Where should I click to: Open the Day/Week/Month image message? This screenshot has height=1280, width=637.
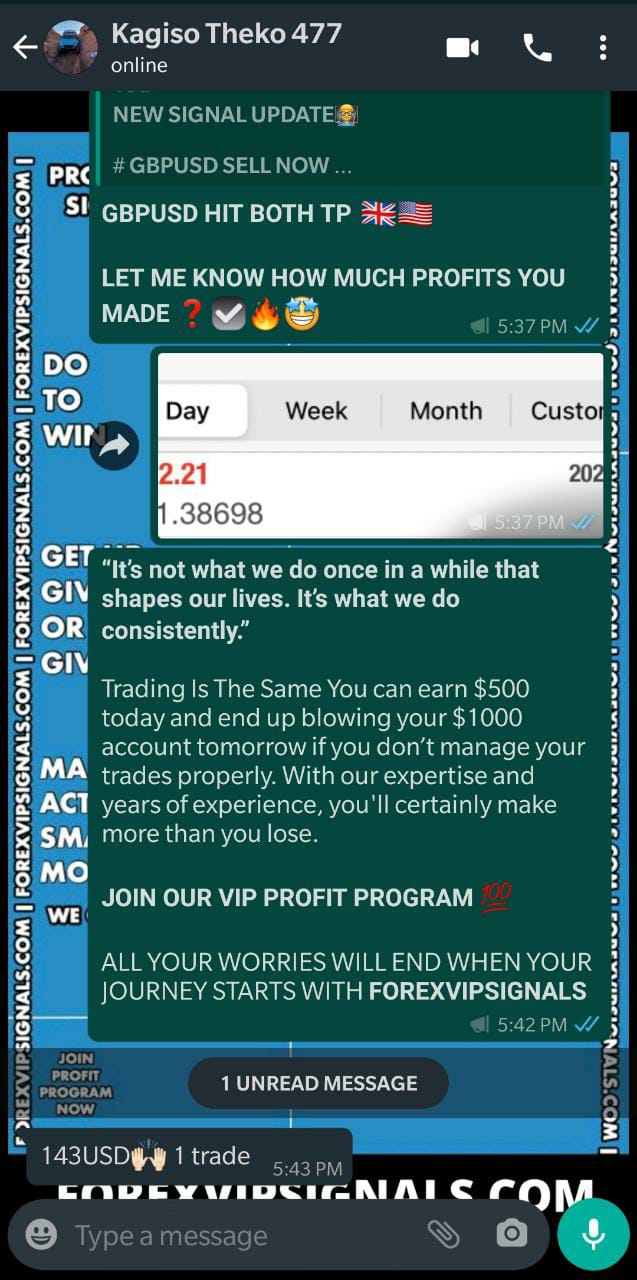pos(380,446)
